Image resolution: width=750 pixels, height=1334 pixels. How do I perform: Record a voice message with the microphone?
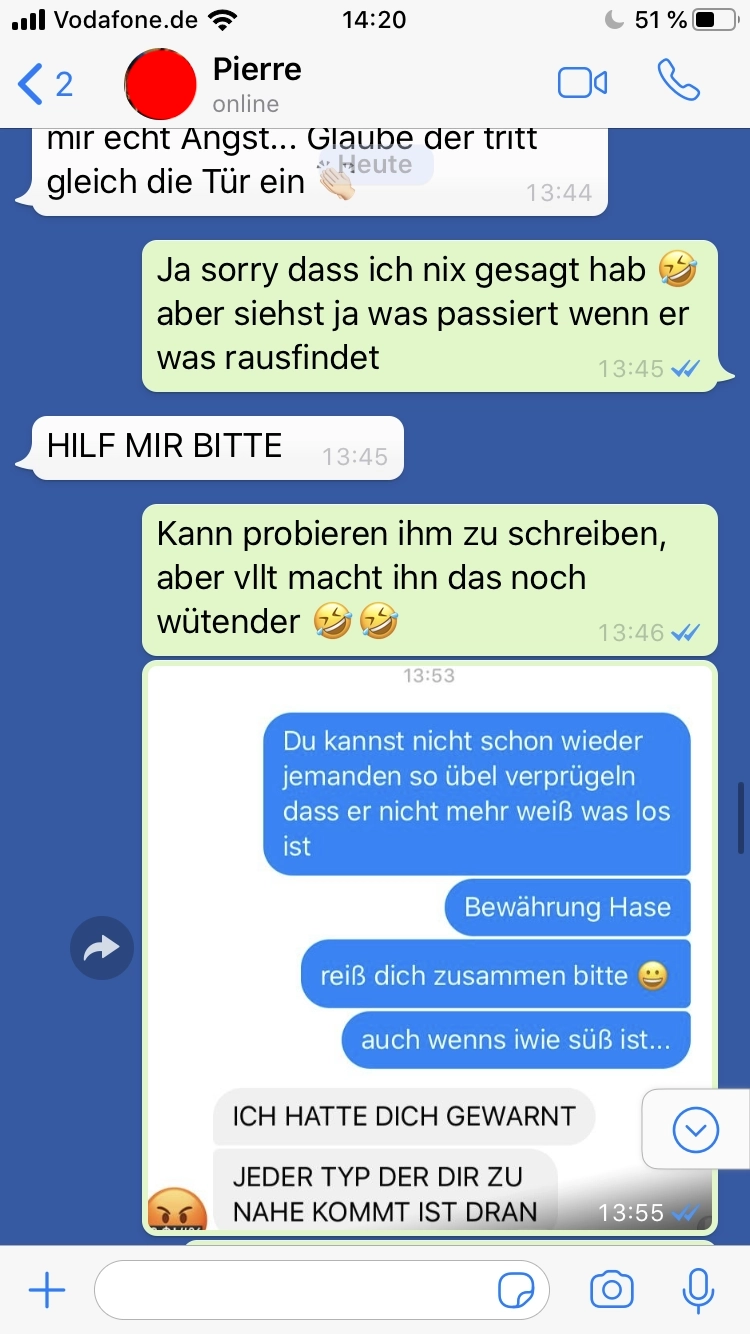click(x=697, y=1291)
